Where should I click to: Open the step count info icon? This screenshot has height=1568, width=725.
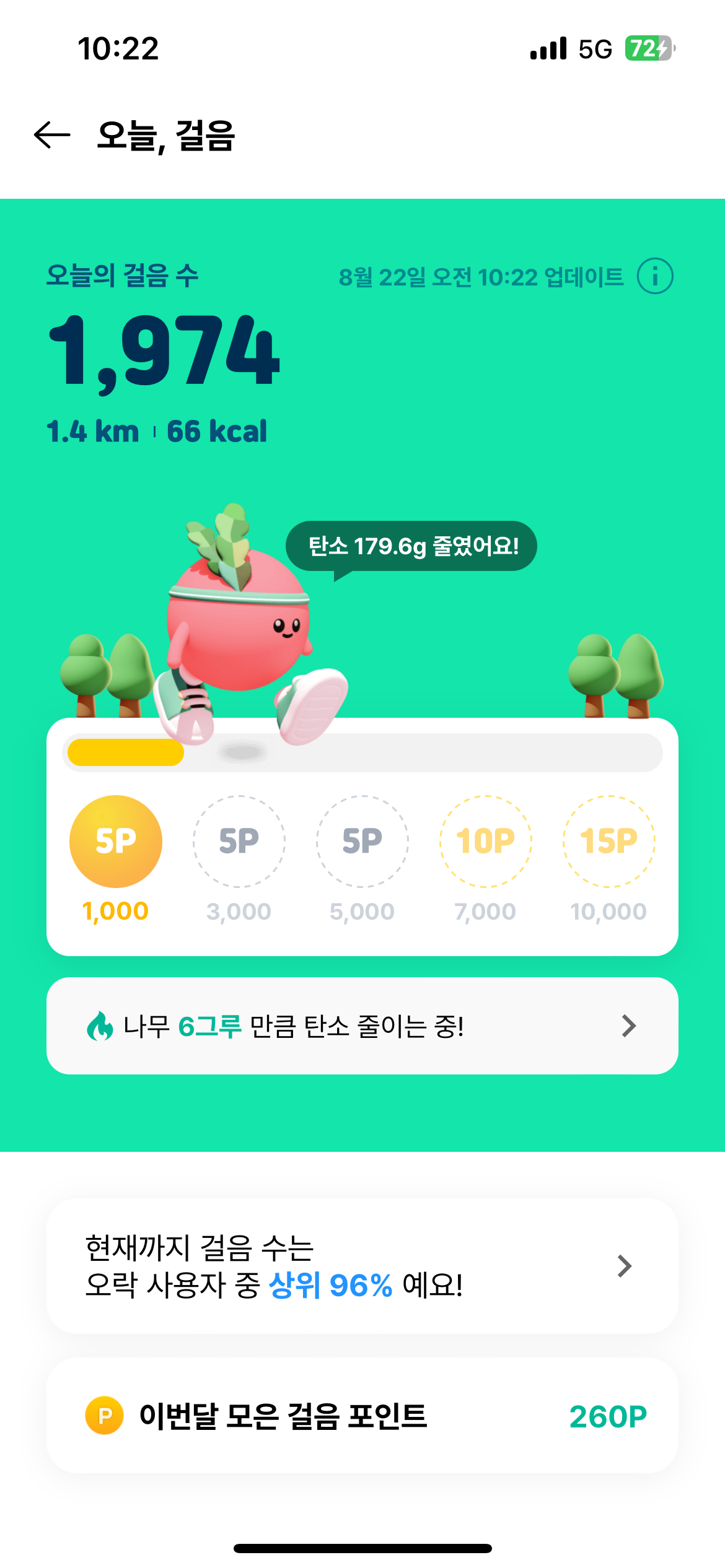point(654,276)
